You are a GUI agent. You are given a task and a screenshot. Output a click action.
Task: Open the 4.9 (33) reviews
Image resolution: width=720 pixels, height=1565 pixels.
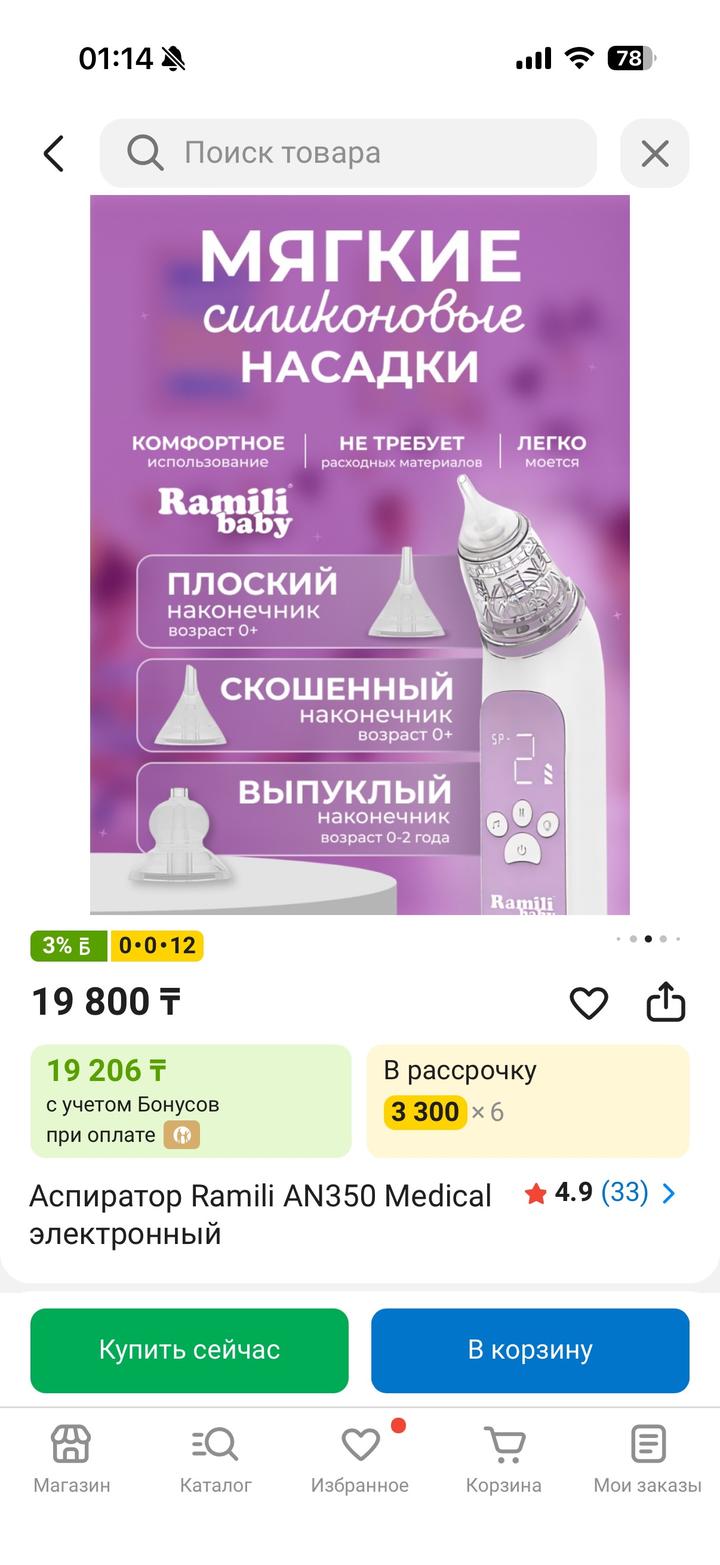point(600,1193)
